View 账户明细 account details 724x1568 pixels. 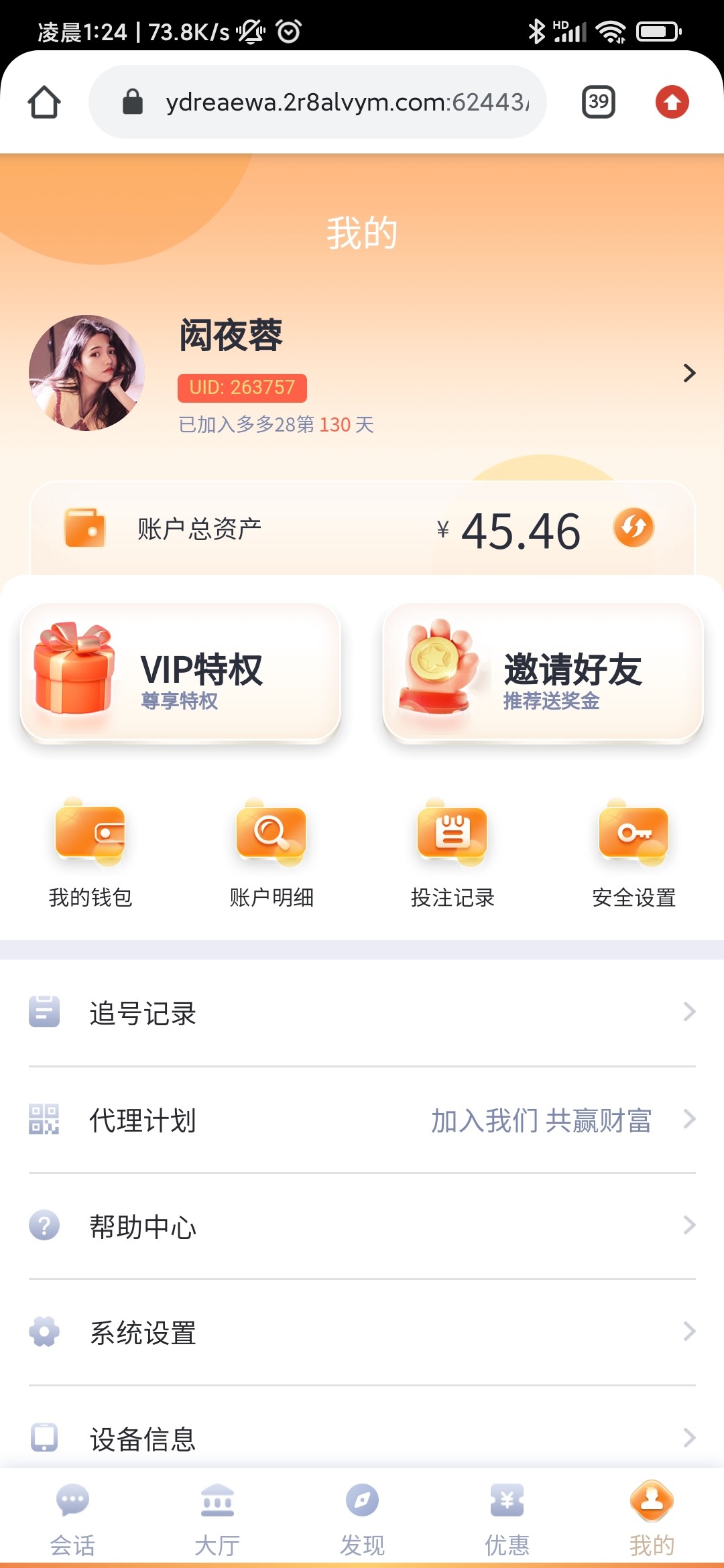[x=271, y=852]
